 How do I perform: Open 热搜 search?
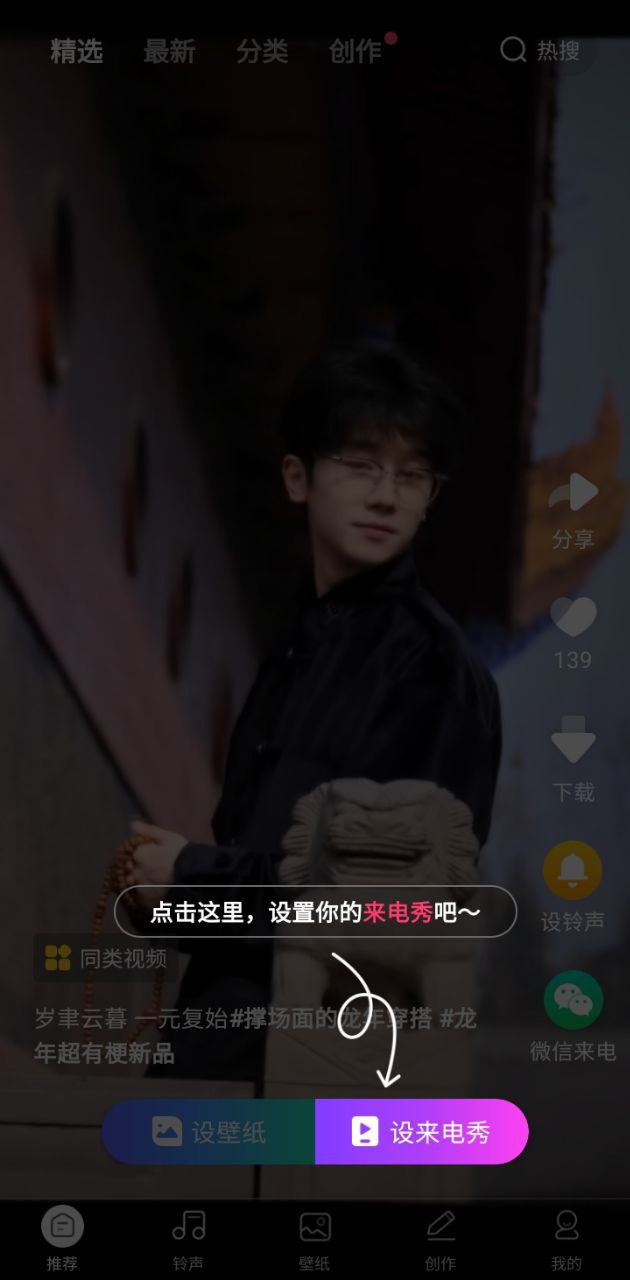click(x=540, y=50)
